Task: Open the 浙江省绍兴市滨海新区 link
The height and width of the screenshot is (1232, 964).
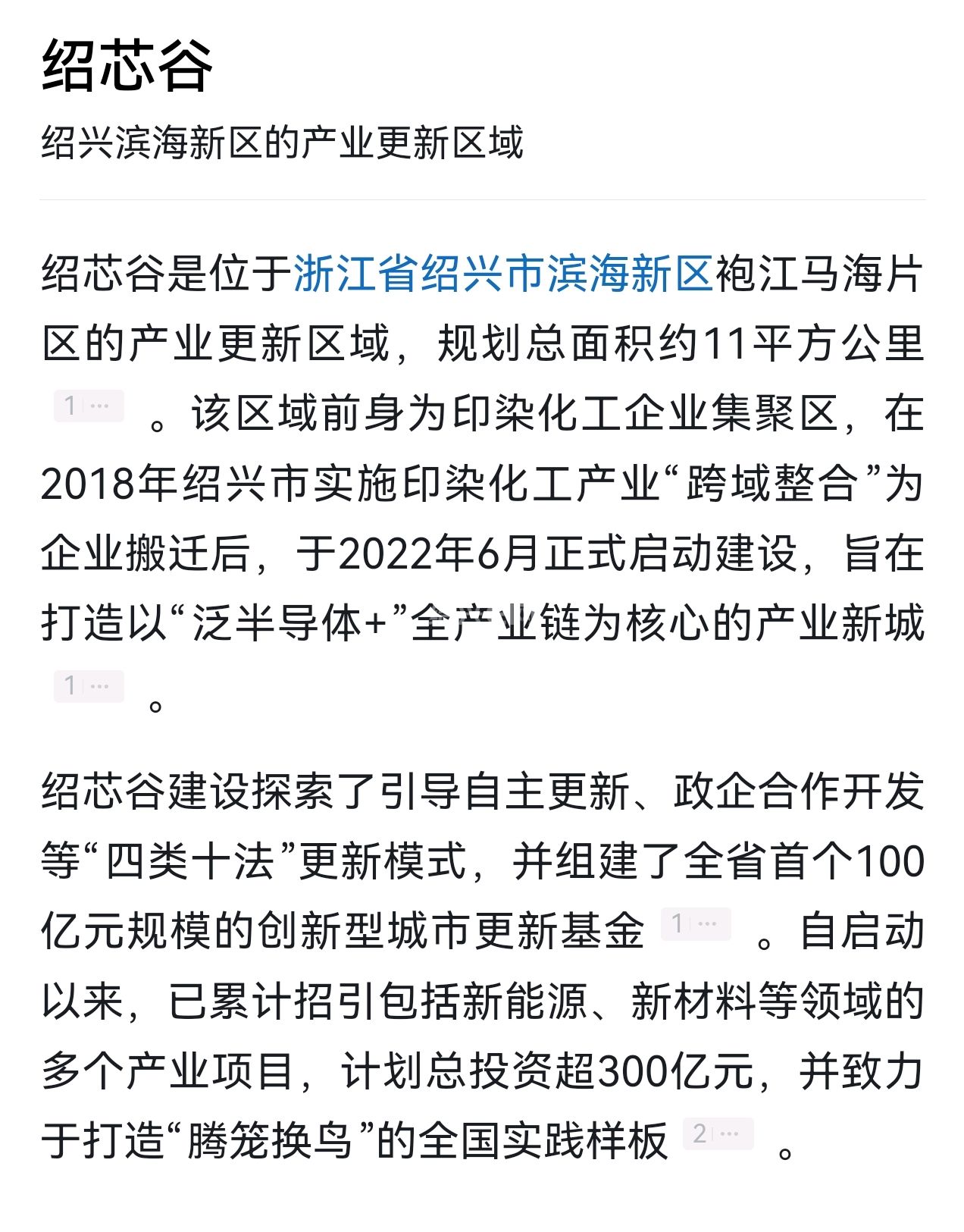Action: (503, 274)
